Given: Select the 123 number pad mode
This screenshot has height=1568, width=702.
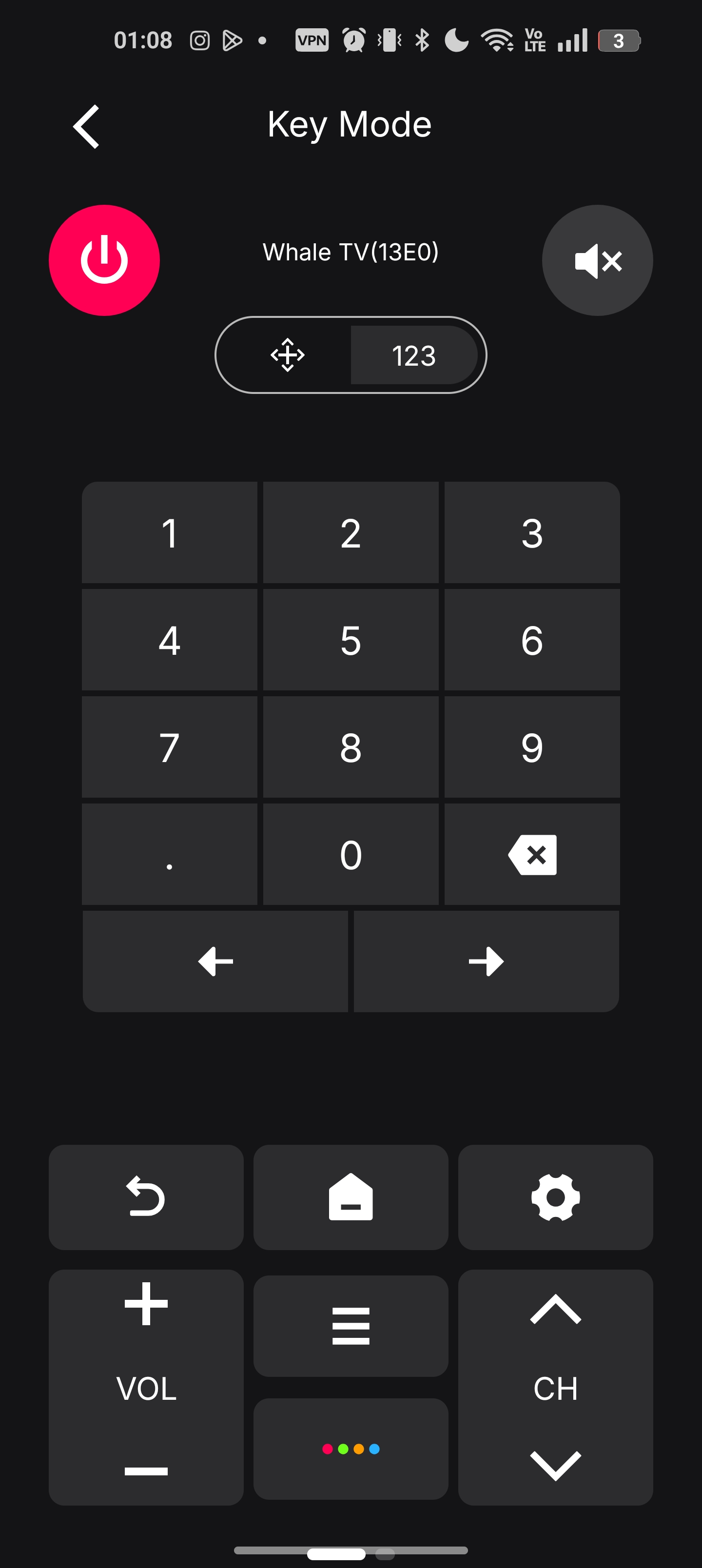Looking at the screenshot, I should click(413, 355).
